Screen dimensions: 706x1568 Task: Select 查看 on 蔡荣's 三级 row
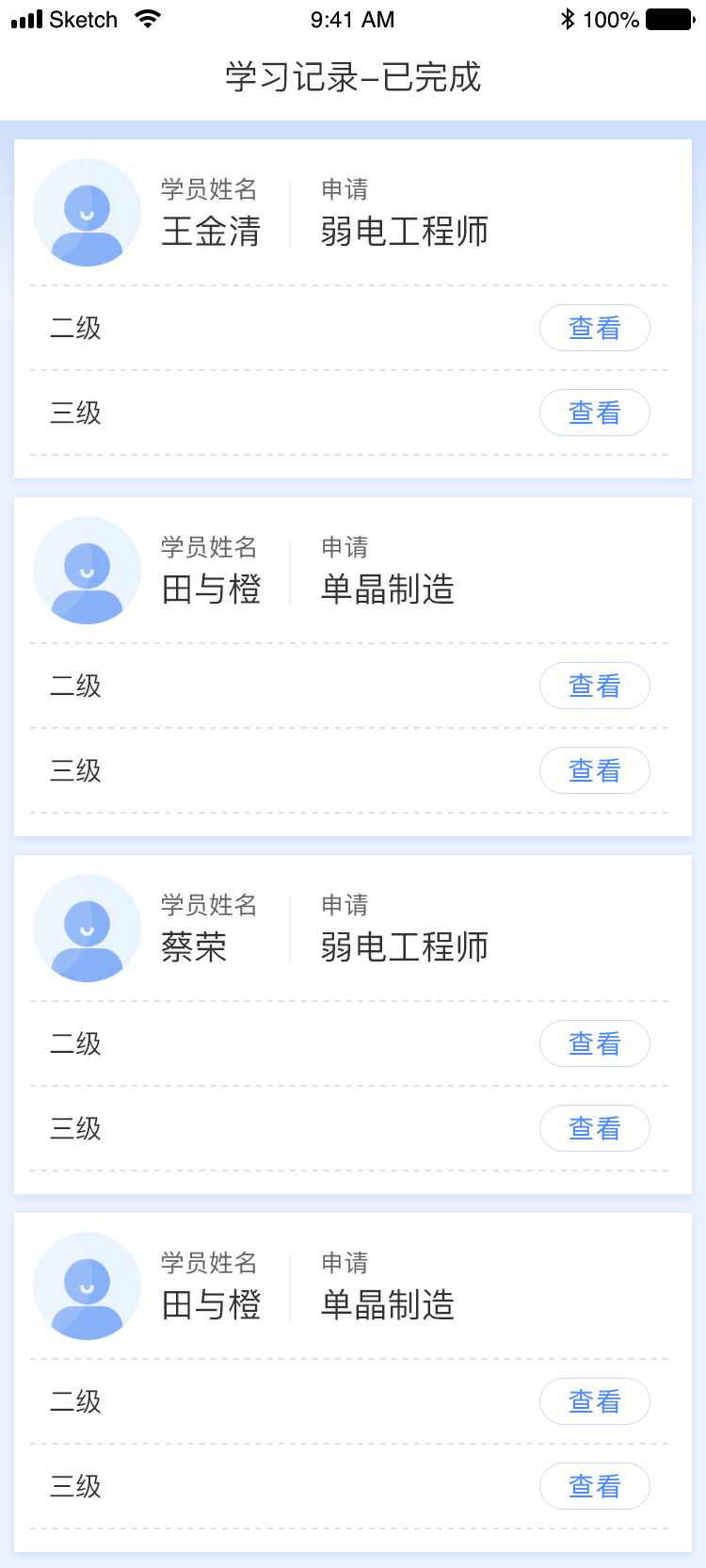(594, 1128)
